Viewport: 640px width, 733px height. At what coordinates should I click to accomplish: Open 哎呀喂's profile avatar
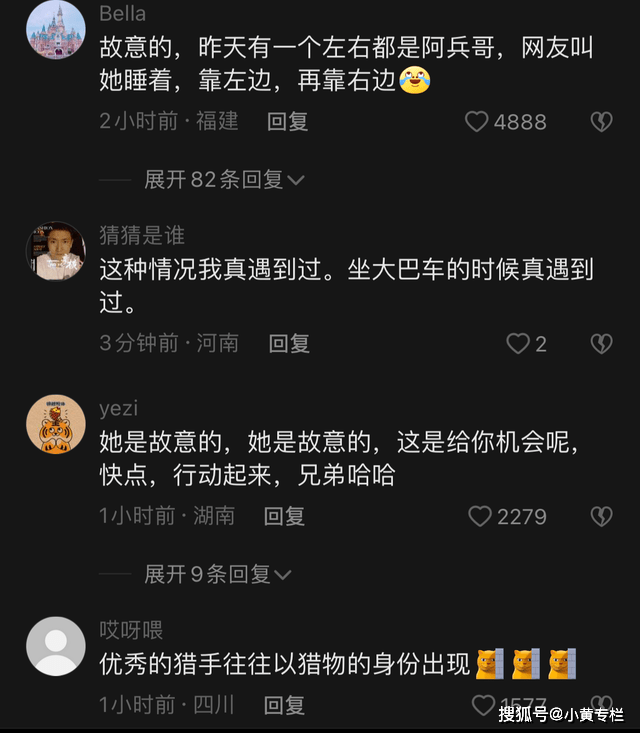[x=55, y=646]
